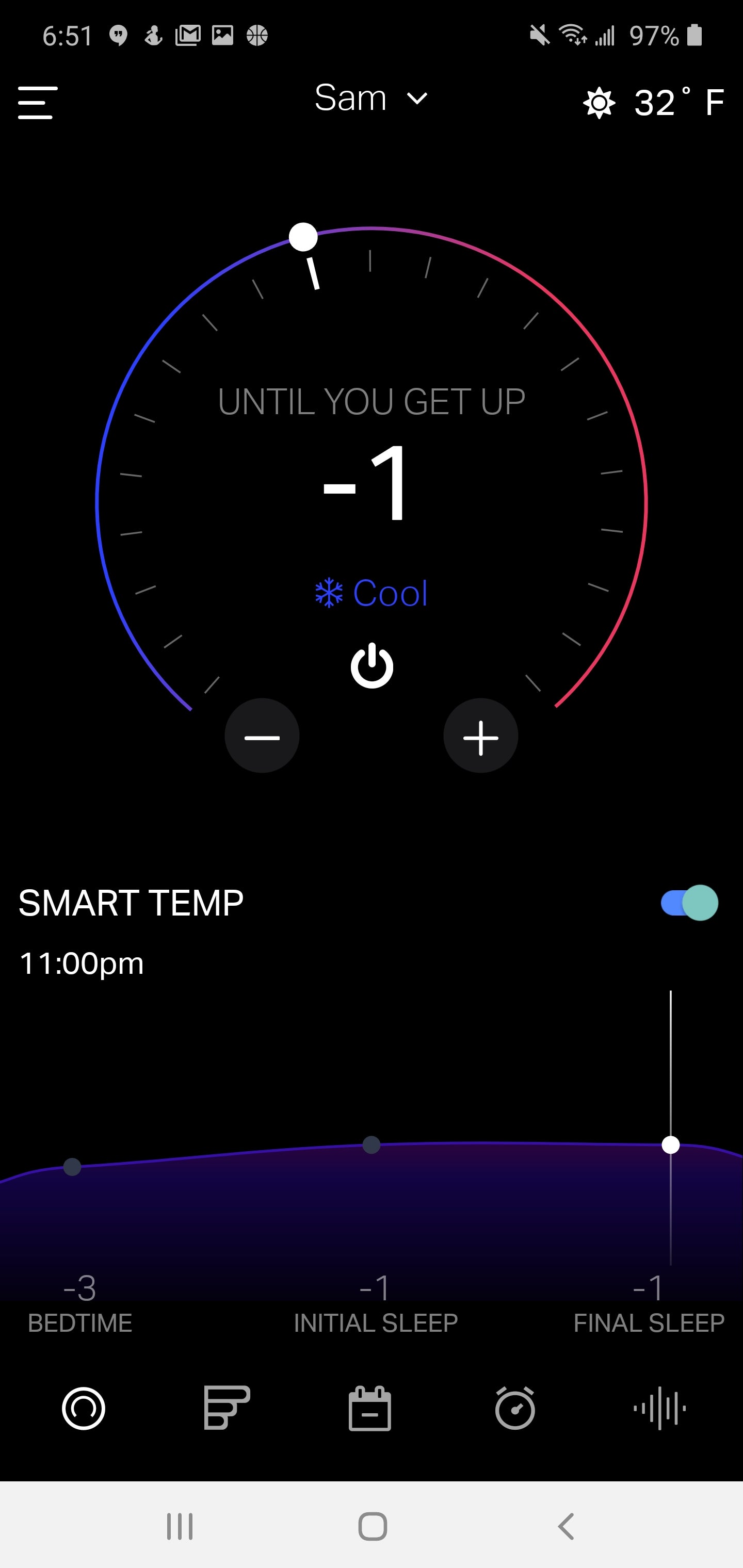Screen dimensions: 743x1568
Task: Open the 32° F weather indicator
Action: (653, 102)
